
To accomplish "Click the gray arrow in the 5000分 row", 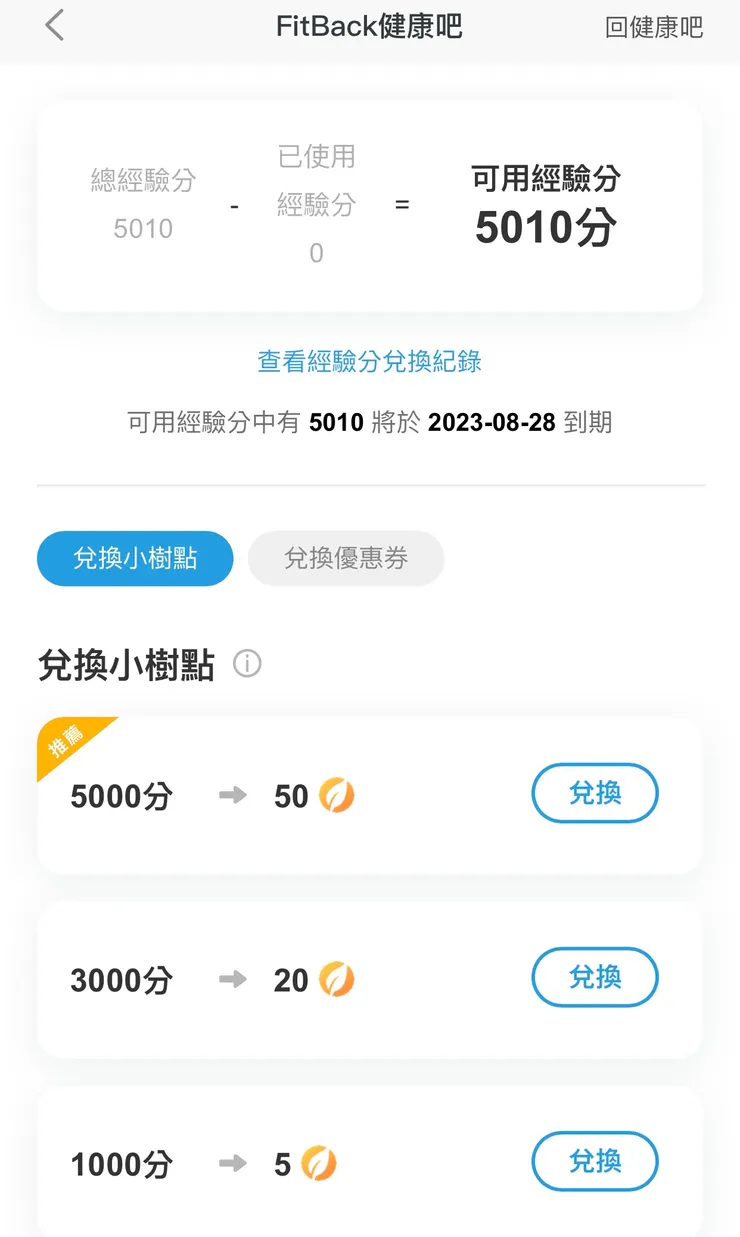I will point(231,795).
